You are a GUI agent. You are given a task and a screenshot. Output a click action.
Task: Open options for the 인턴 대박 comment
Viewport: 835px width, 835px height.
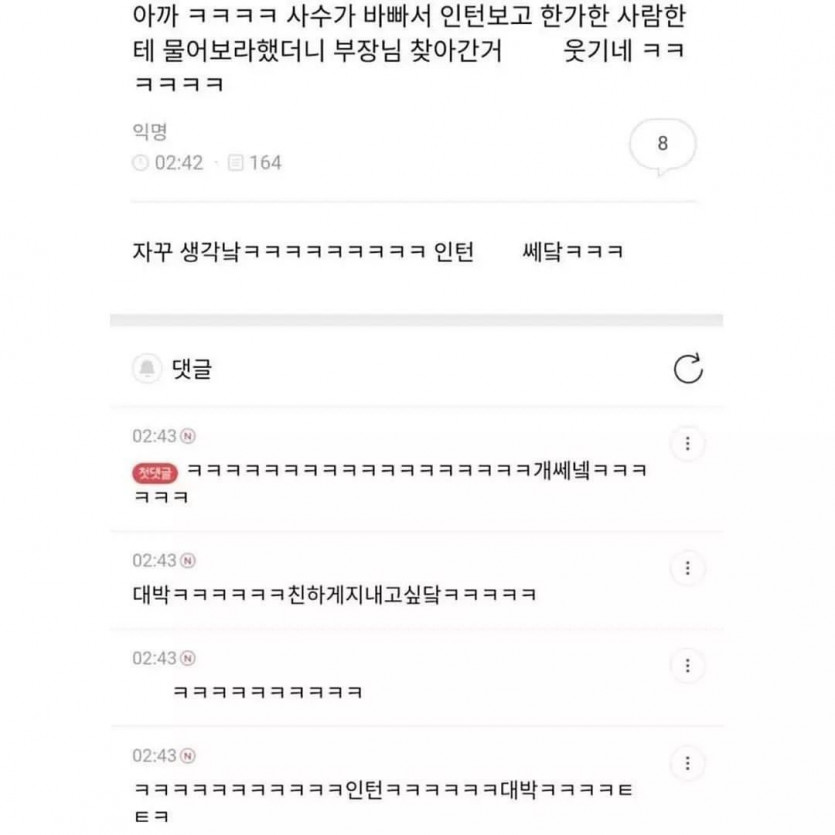pos(687,762)
